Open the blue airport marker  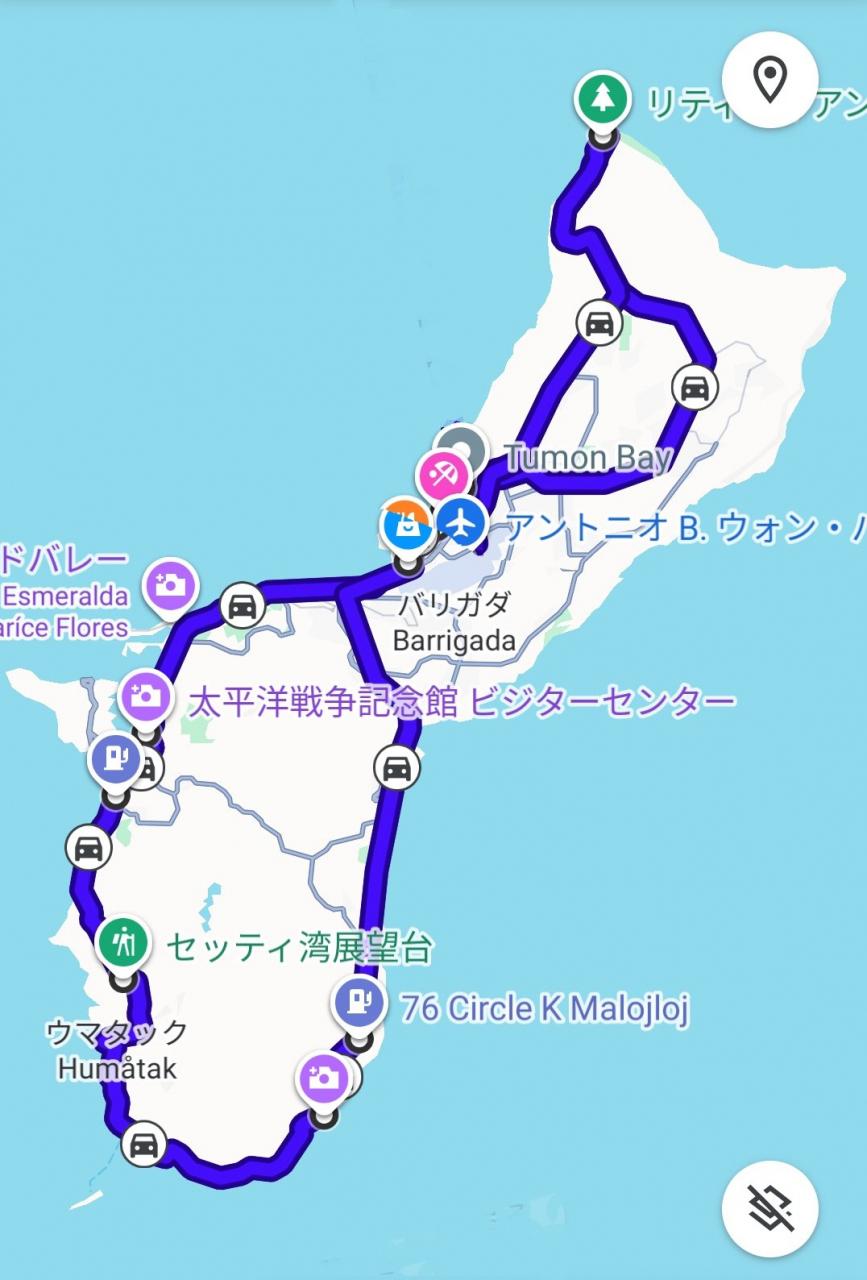[x=462, y=522]
